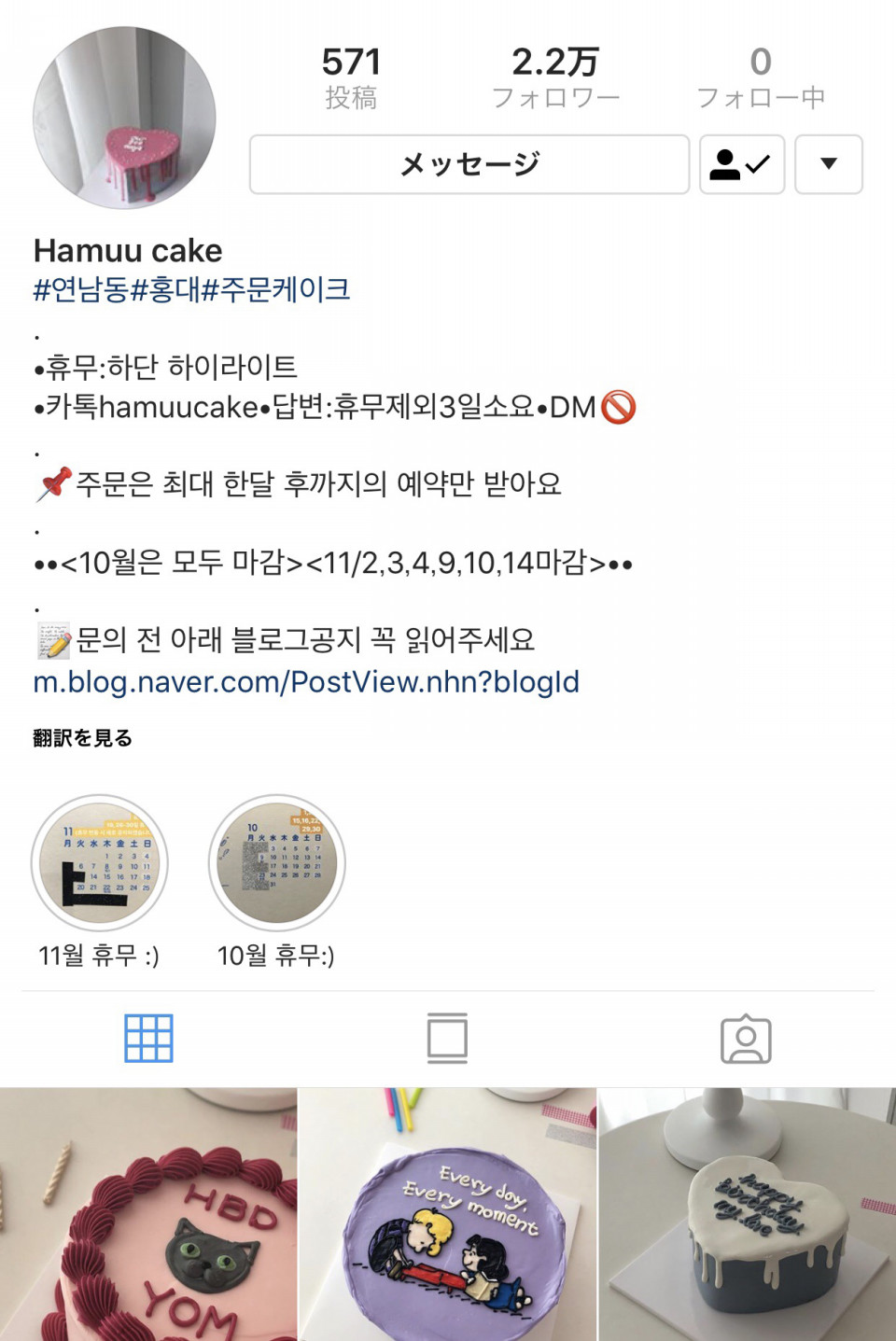Viewport: 896px width, 1341px height.
Task: Open the purple Every day cake post
Action: click(x=447, y=1213)
